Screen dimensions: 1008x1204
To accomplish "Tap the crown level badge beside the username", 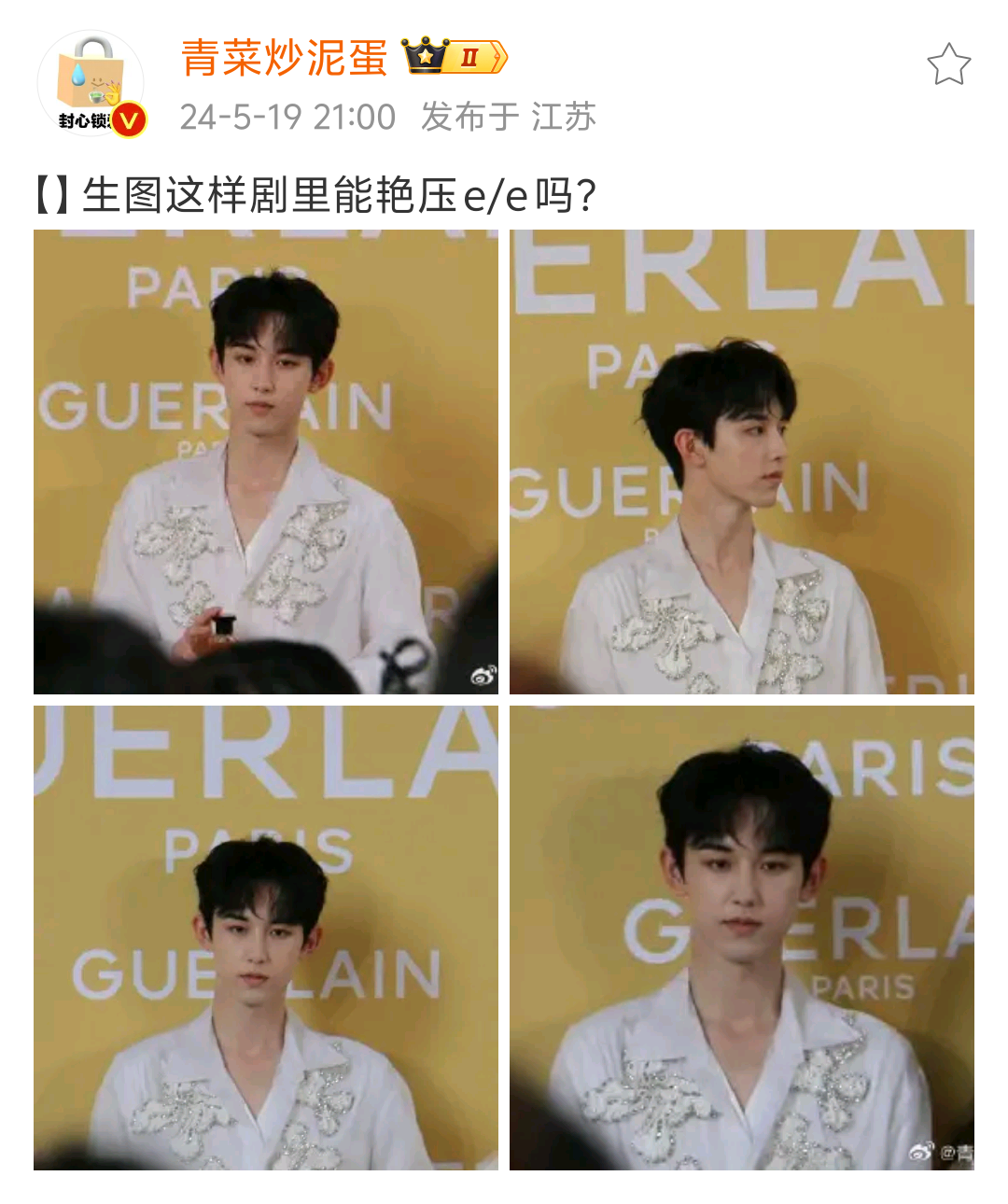I will [x=455, y=57].
